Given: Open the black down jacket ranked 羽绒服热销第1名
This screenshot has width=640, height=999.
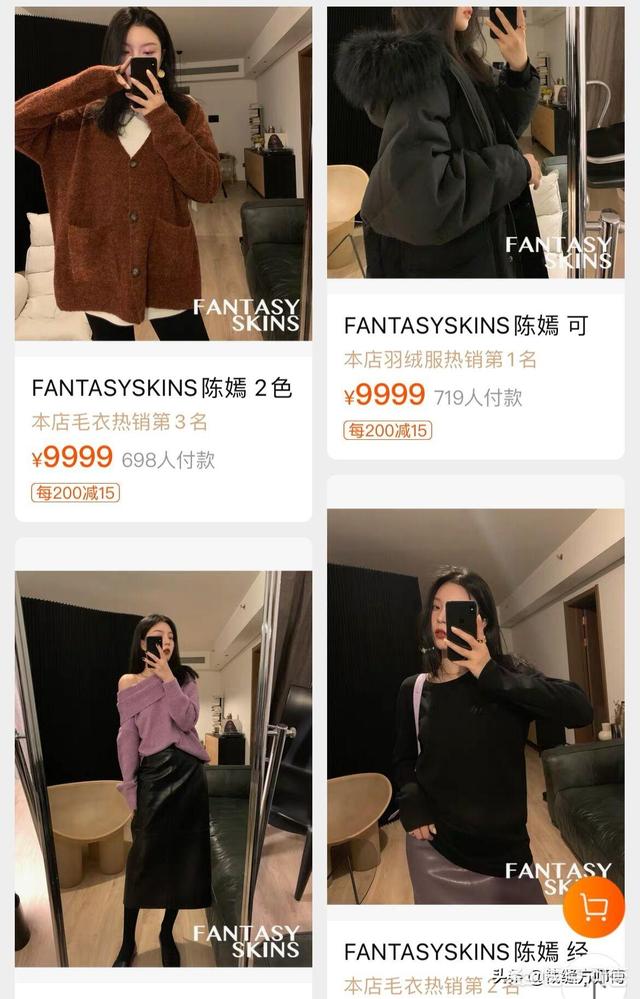Looking at the screenshot, I should coord(475,143).
